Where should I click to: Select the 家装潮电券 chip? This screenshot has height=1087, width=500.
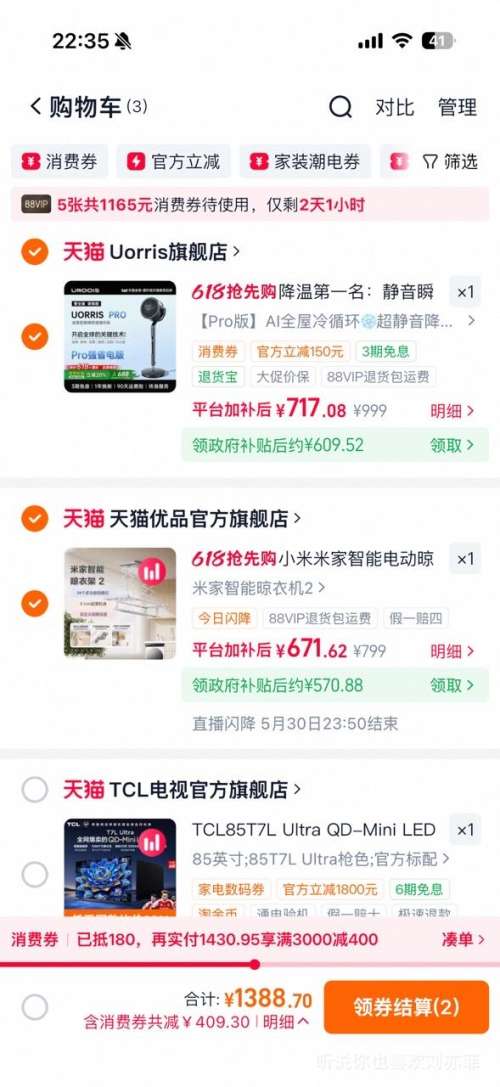[305, 162]
